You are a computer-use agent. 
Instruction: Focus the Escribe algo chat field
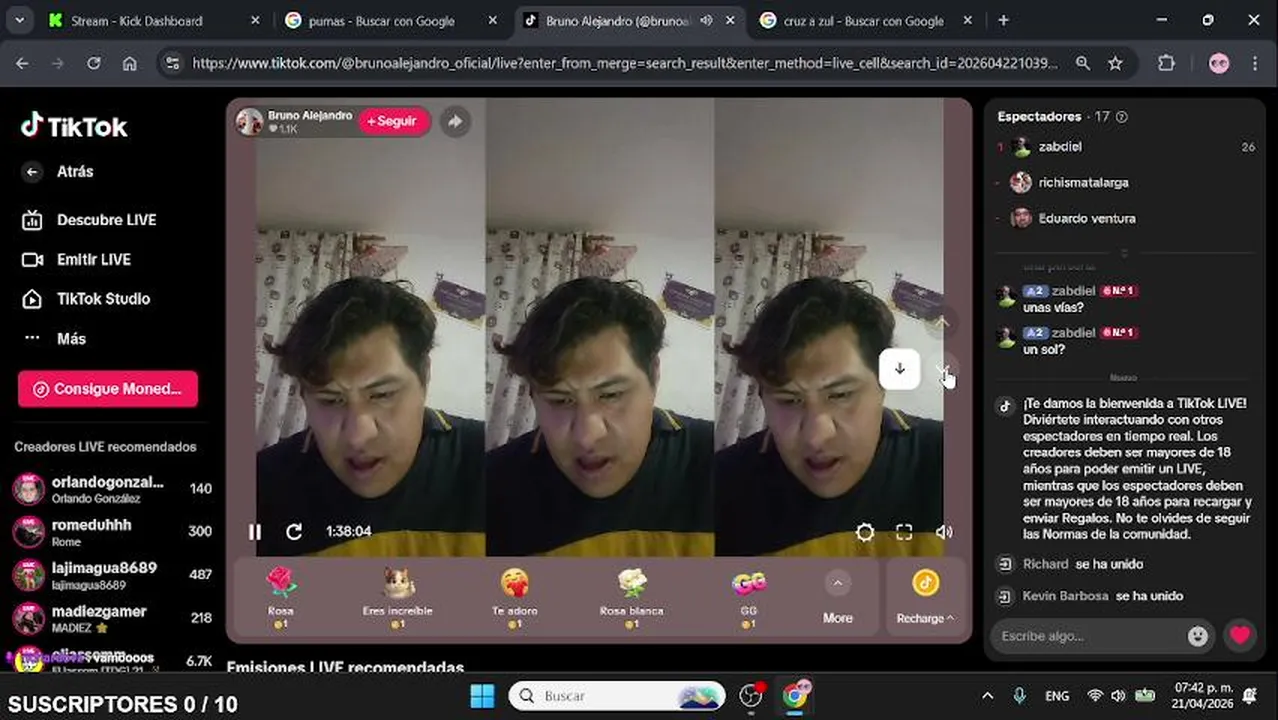(x=1090, y=636)
